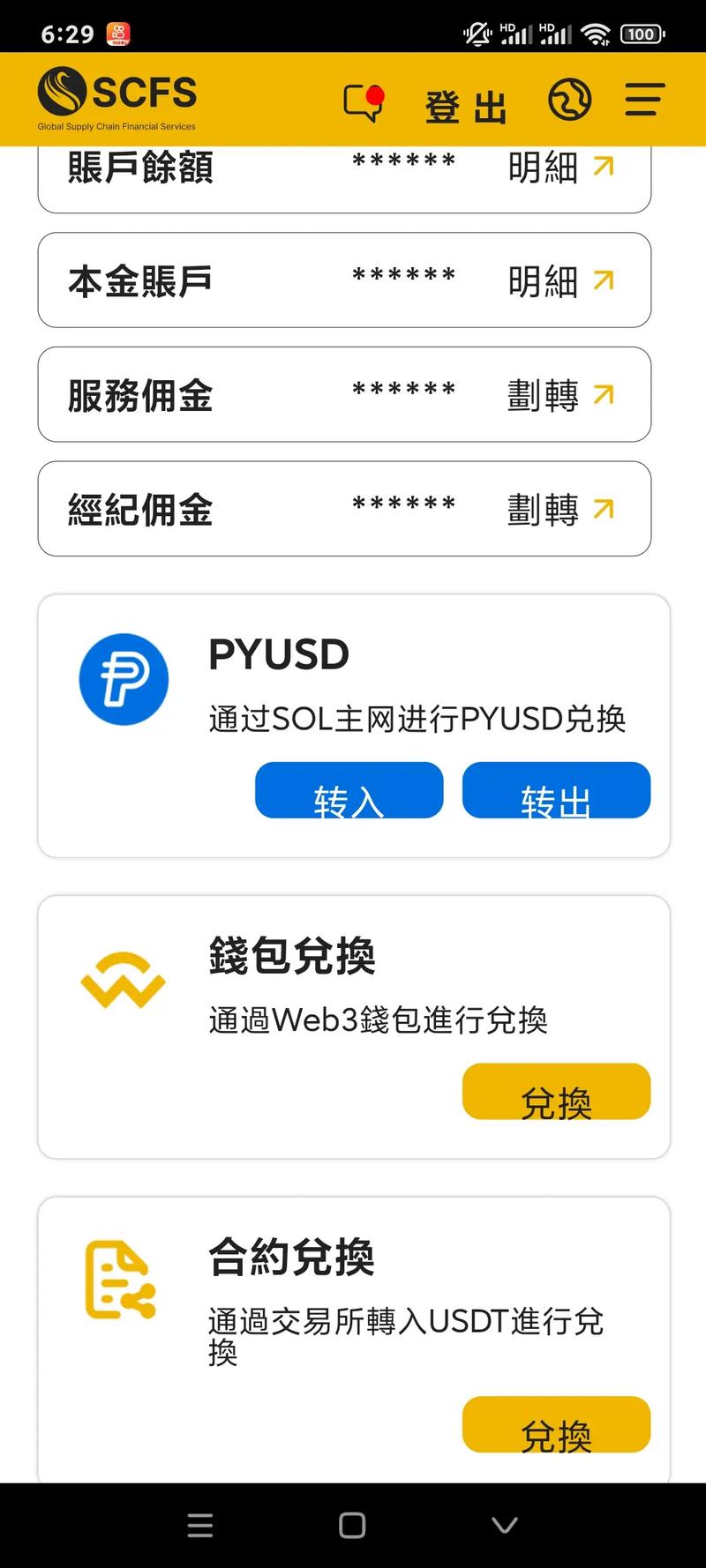
Task: Go to the system home screen
Action: click(x=352, y=1525)
